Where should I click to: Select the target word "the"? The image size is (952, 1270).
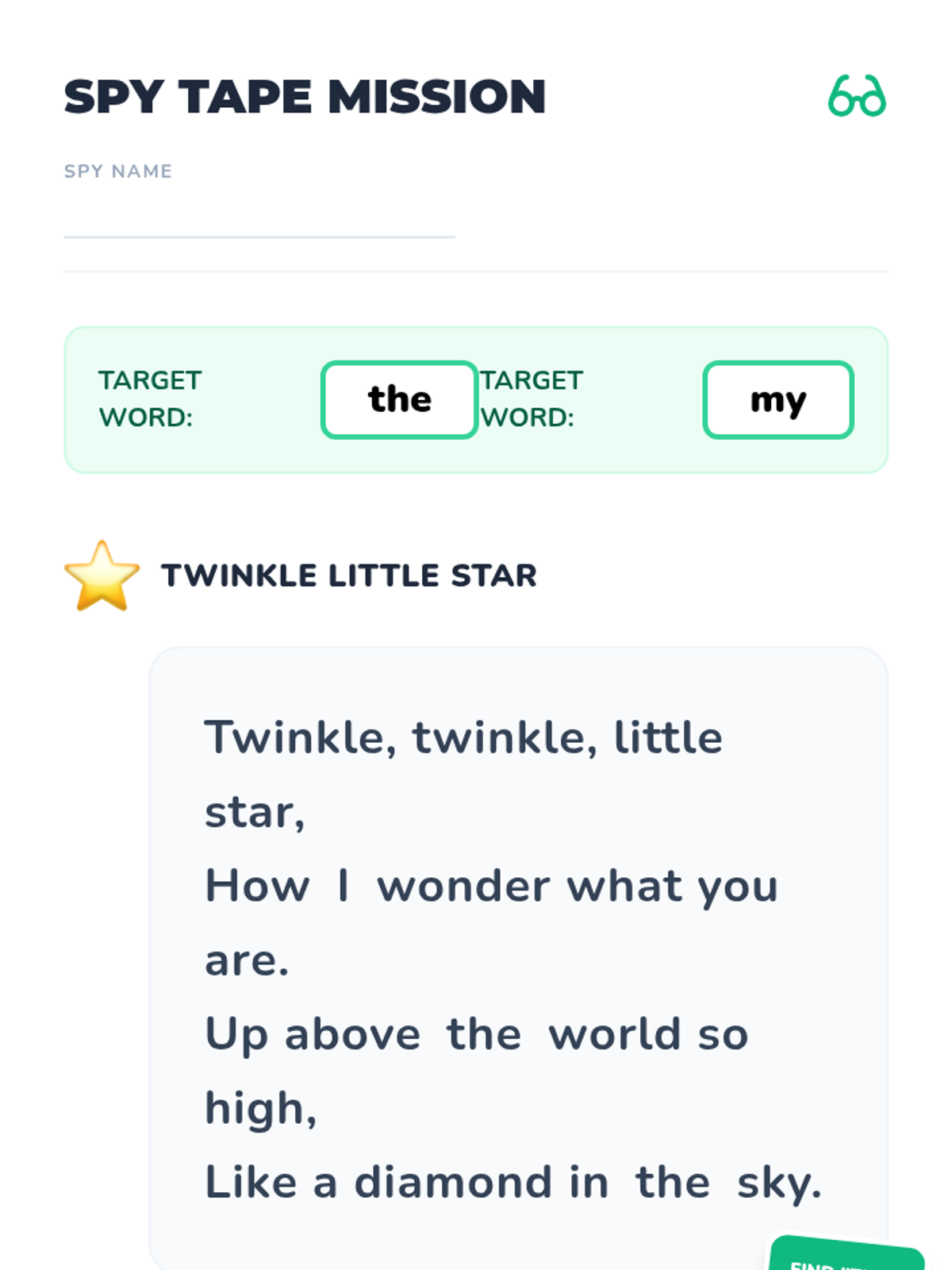tap(400, 400)
